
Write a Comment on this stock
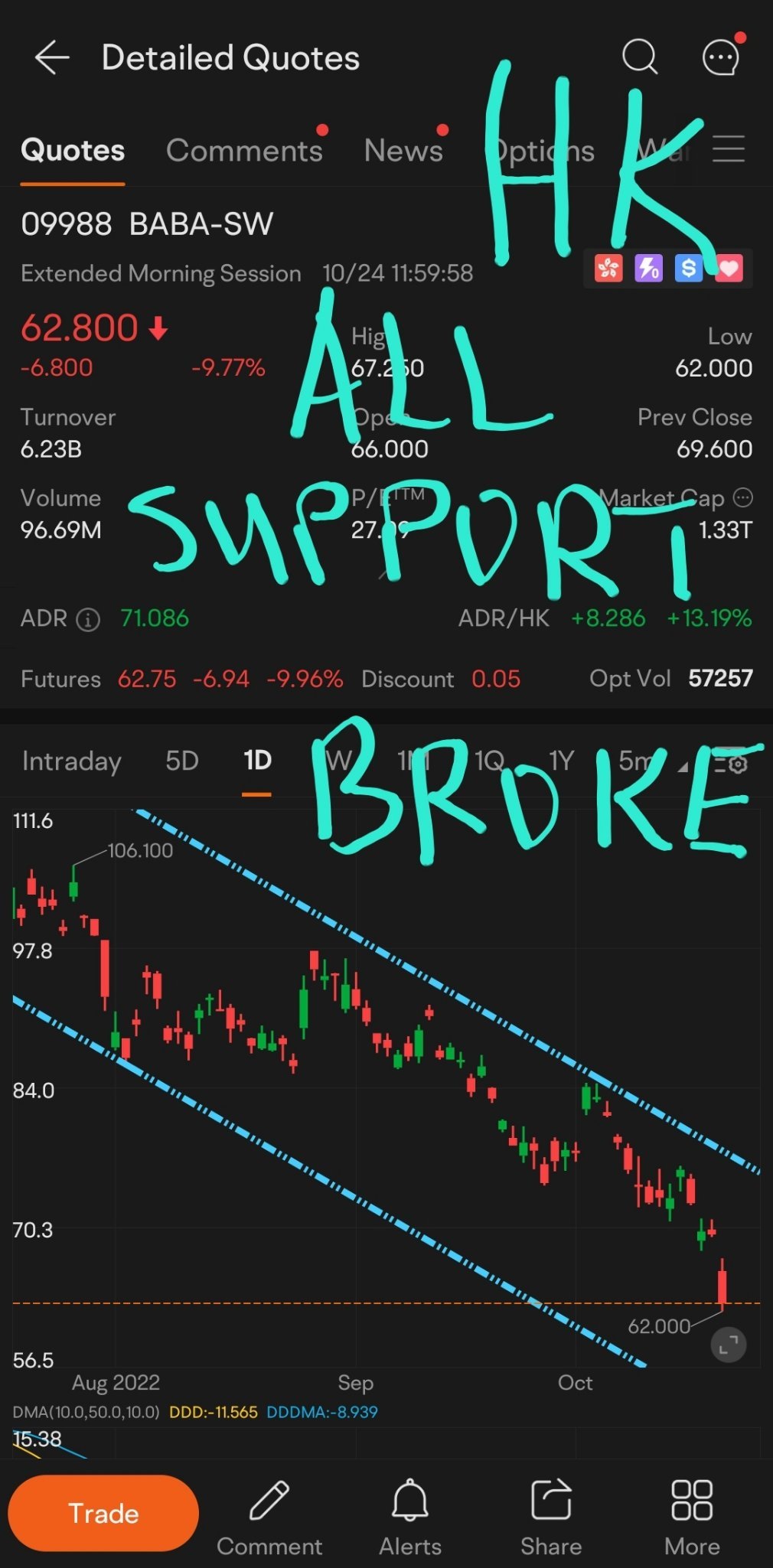tap(269, 1513)
